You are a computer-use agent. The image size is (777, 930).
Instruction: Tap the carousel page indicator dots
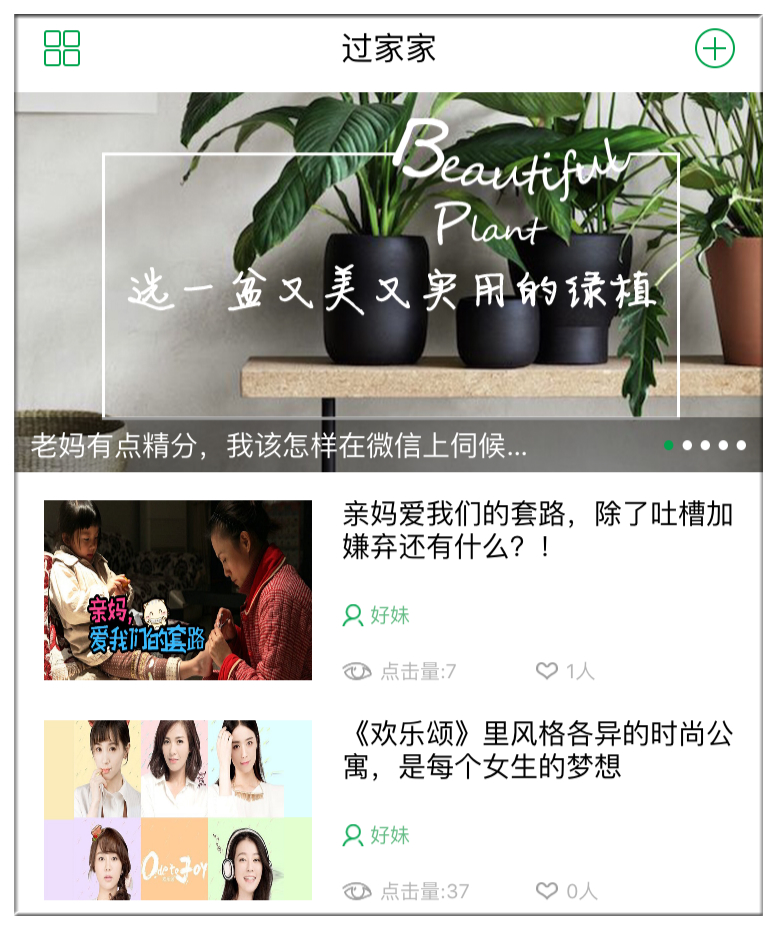coord(705,445)
